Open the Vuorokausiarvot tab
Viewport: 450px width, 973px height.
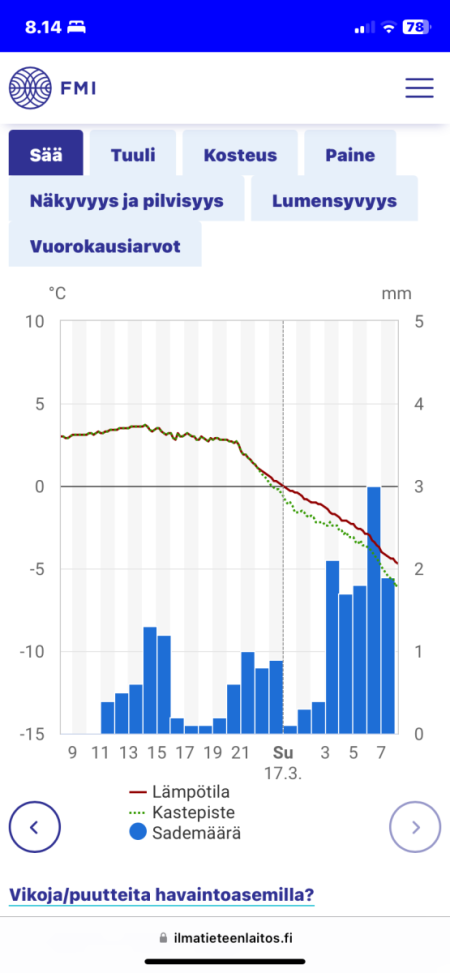click(x=105, y=246)
